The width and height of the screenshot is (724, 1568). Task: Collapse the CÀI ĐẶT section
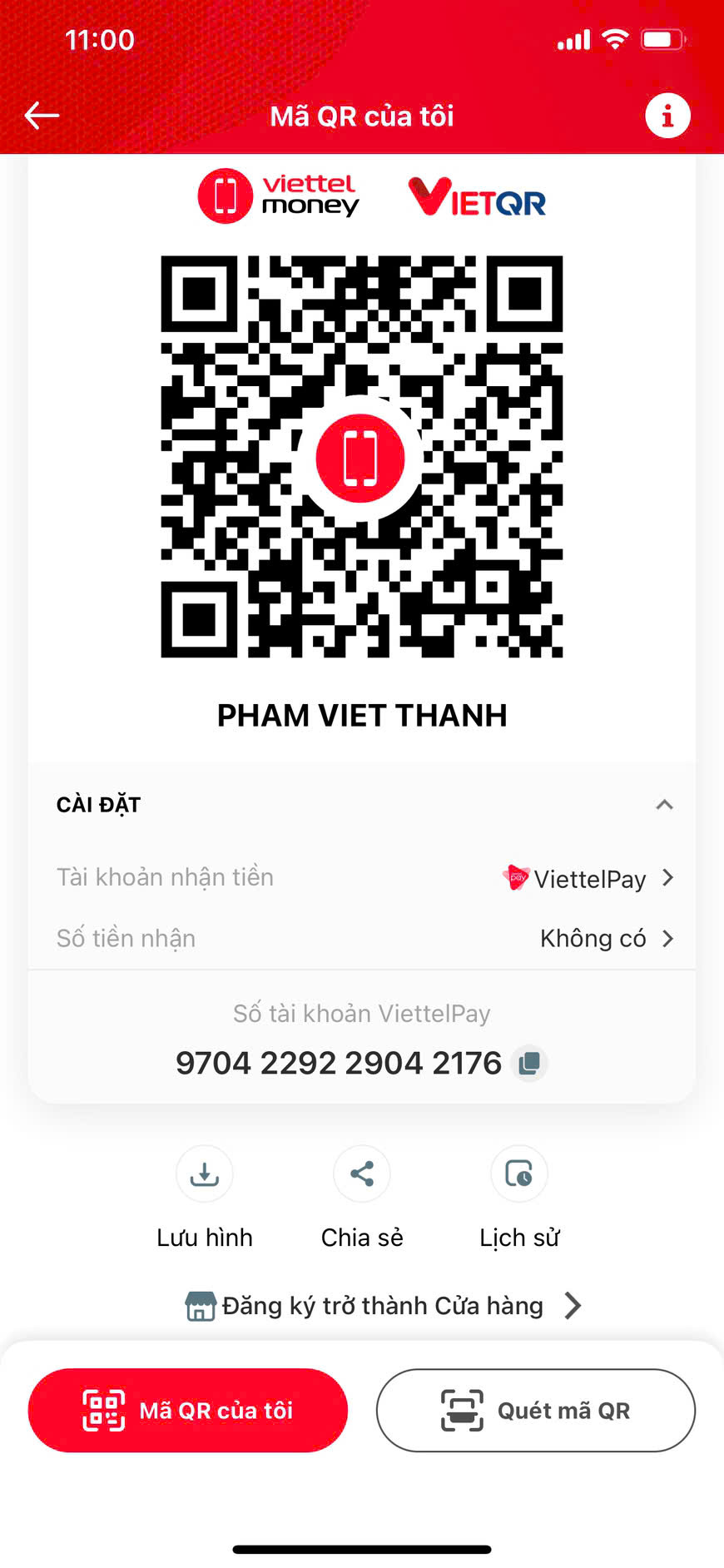click(664, 805)
